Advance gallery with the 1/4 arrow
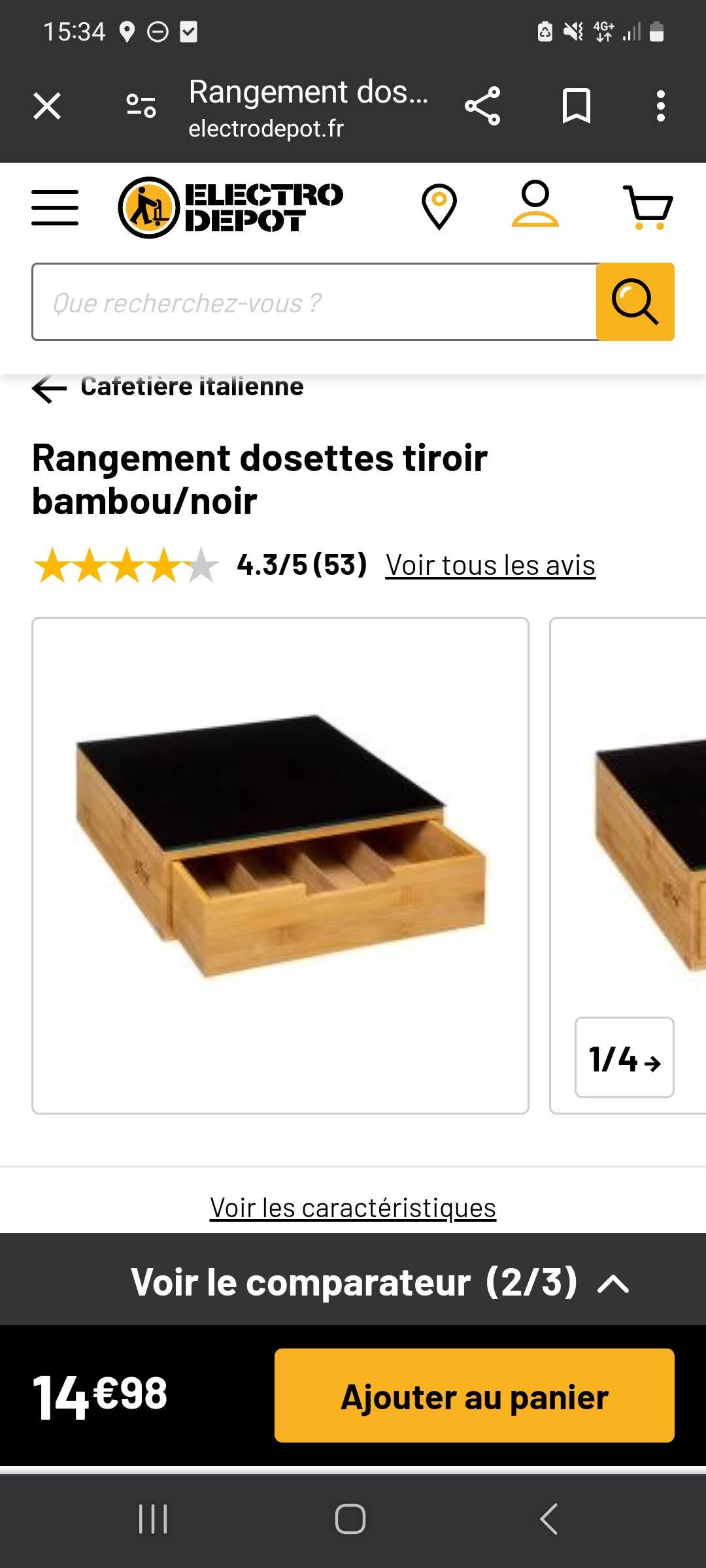This screenshot has height=1568, width=706. point(624,1057)
